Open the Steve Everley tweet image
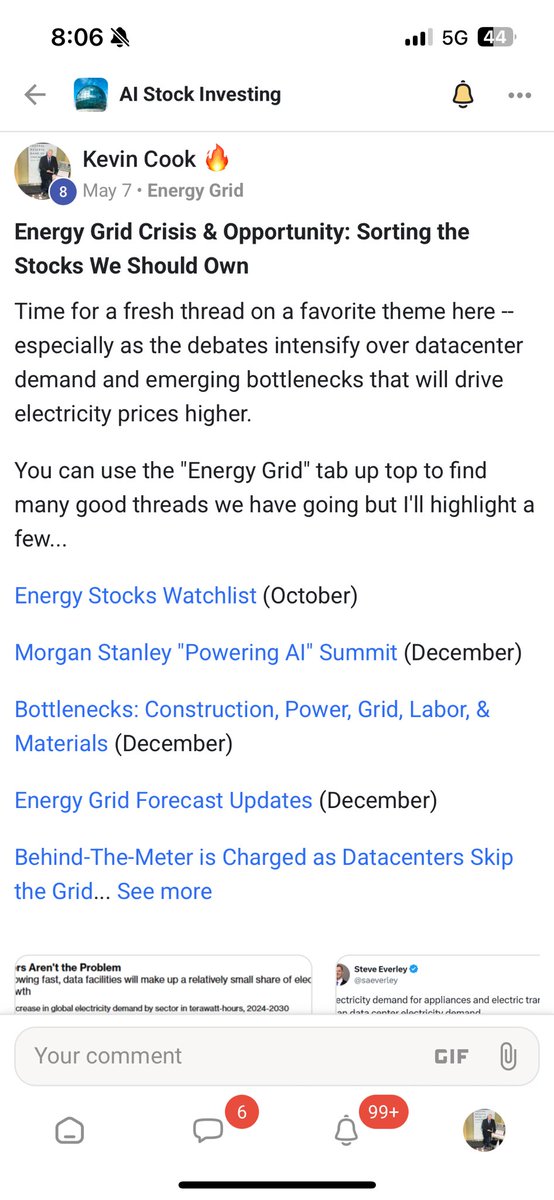The height and width of the screenshot is (1200, 554). [437, 984]
